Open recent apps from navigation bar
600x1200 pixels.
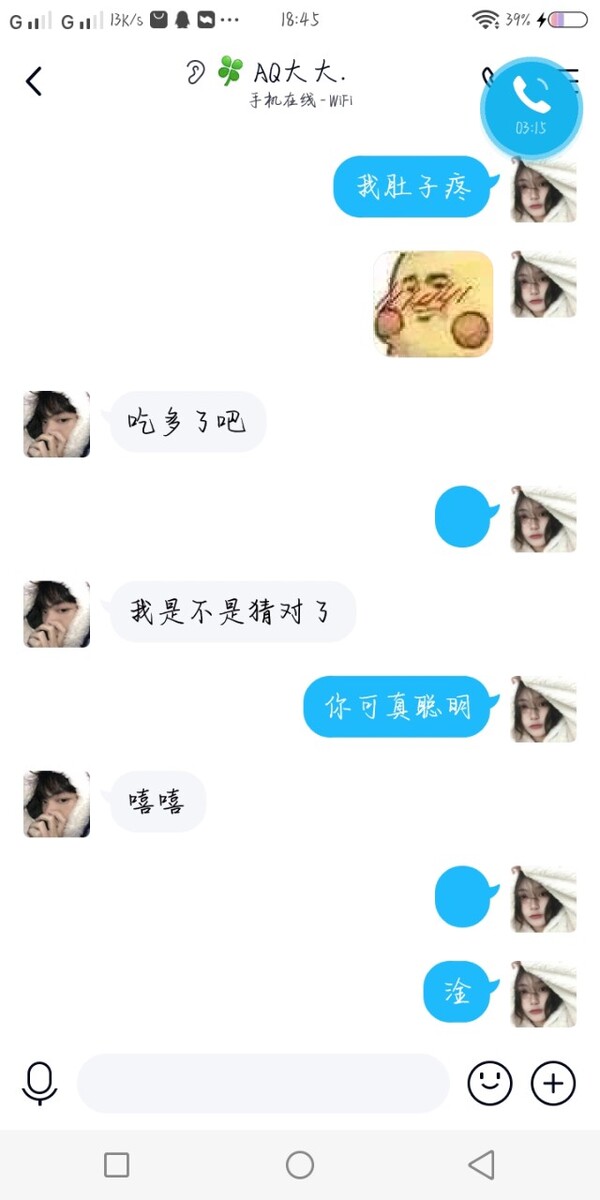tap(117, 1165)
